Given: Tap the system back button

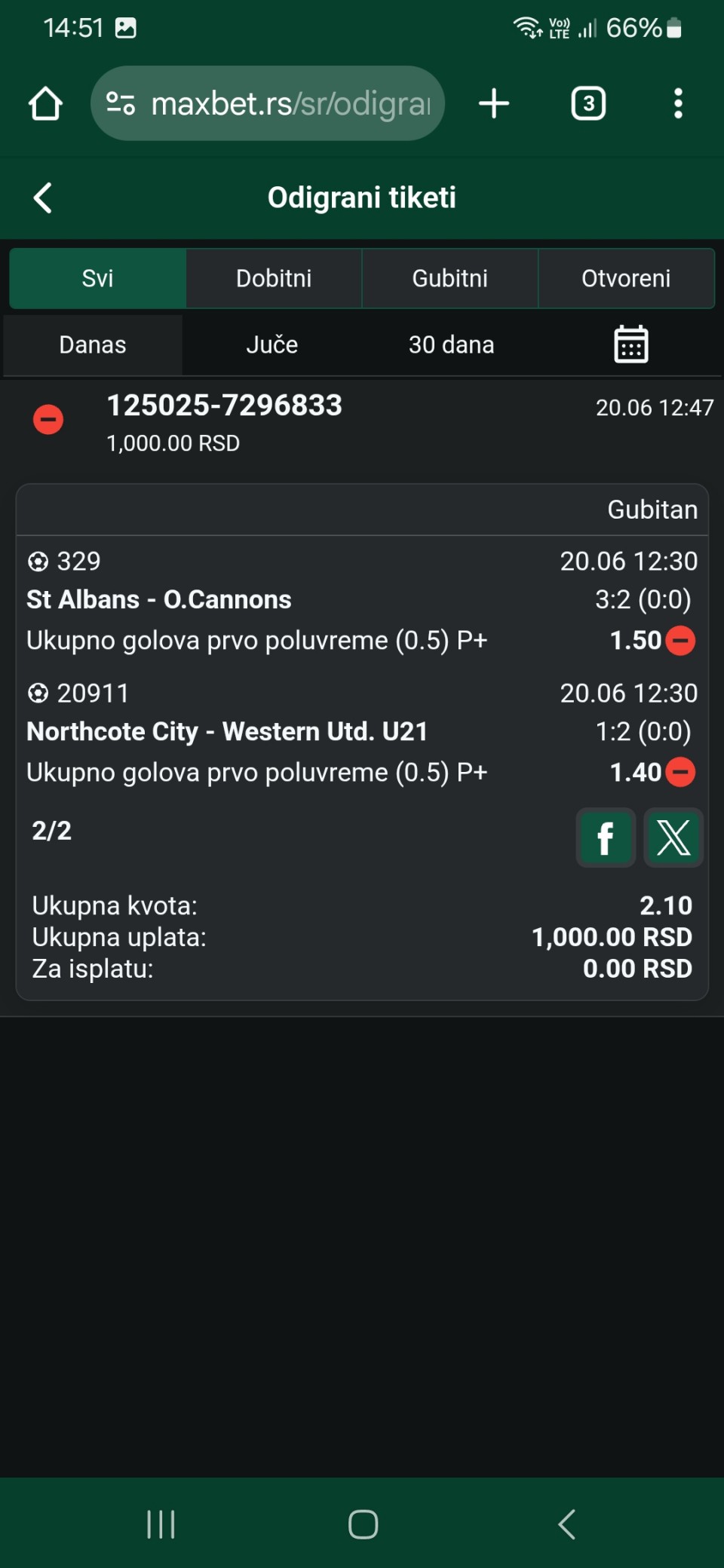Looking at the screenshot, I should tap(567, 1524).
